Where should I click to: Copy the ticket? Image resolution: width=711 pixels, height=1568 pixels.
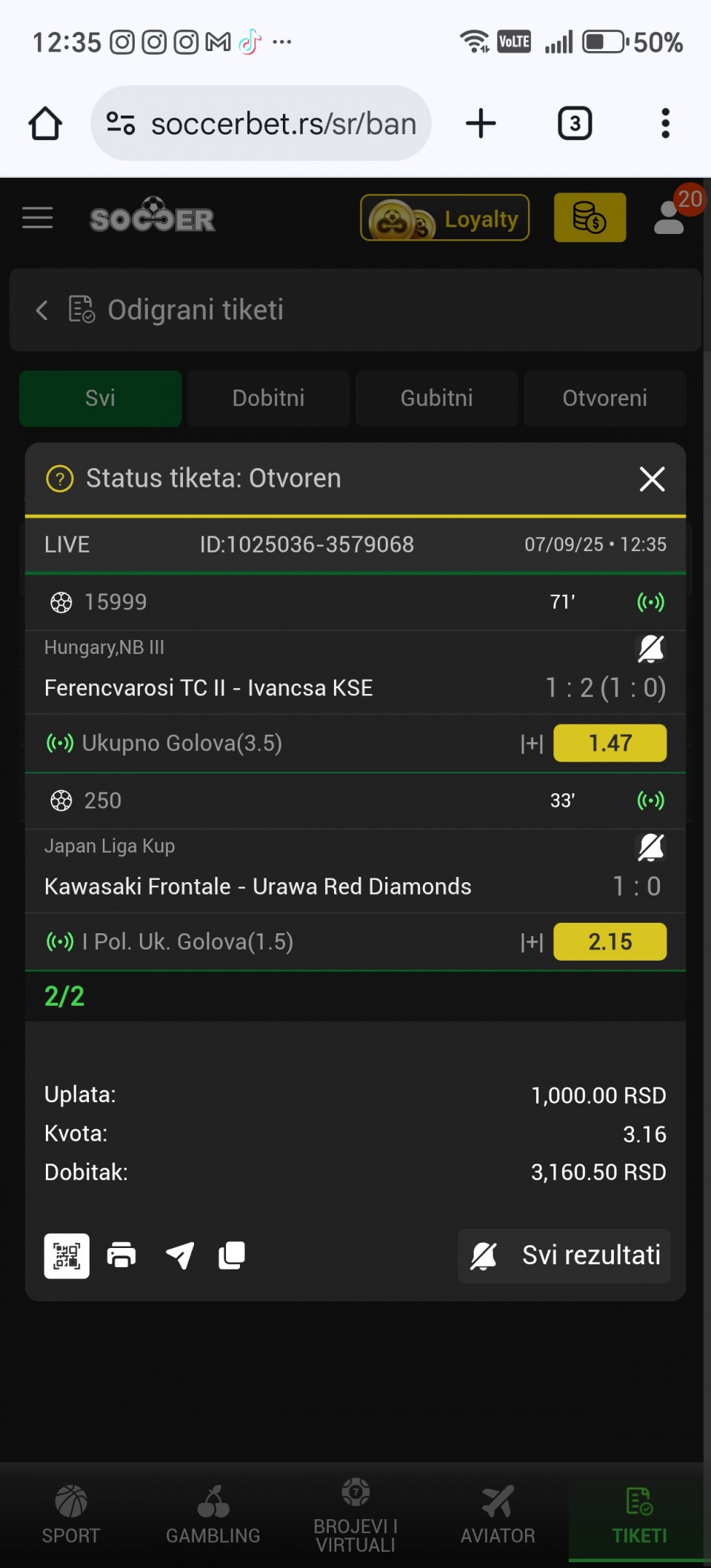[232, 1255]
